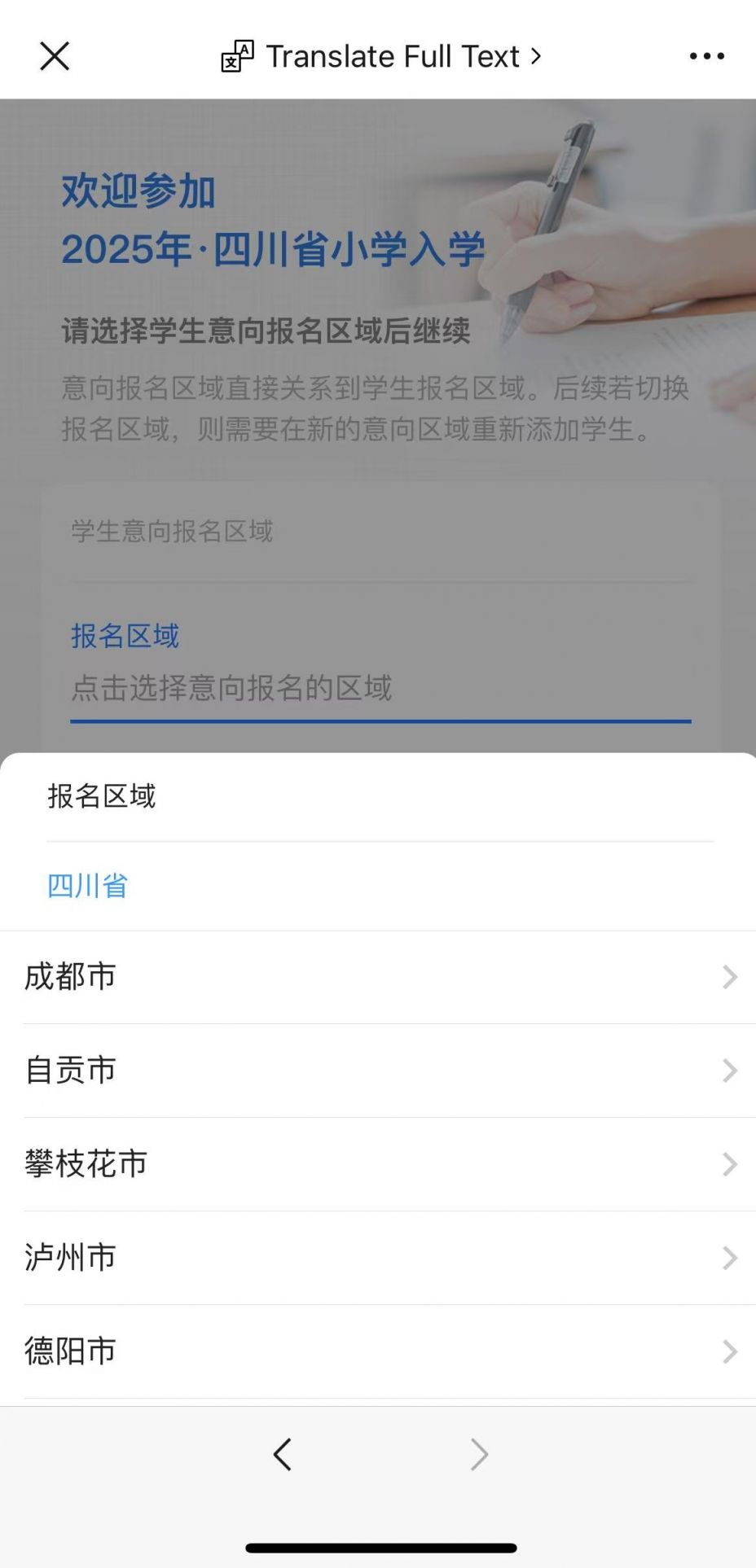Pick 泸州市 as the region
Viewport: 756px width, 1568px height.
pos(378,1258)
